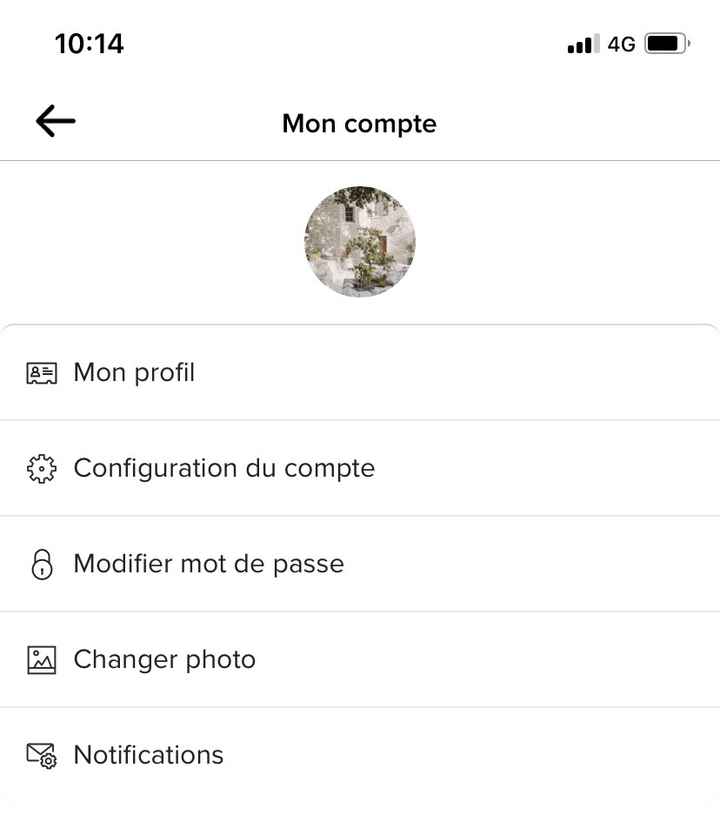Tap the 10:14 clock in status bar
This screenshot has width=720, height=828.
[90, 43]
